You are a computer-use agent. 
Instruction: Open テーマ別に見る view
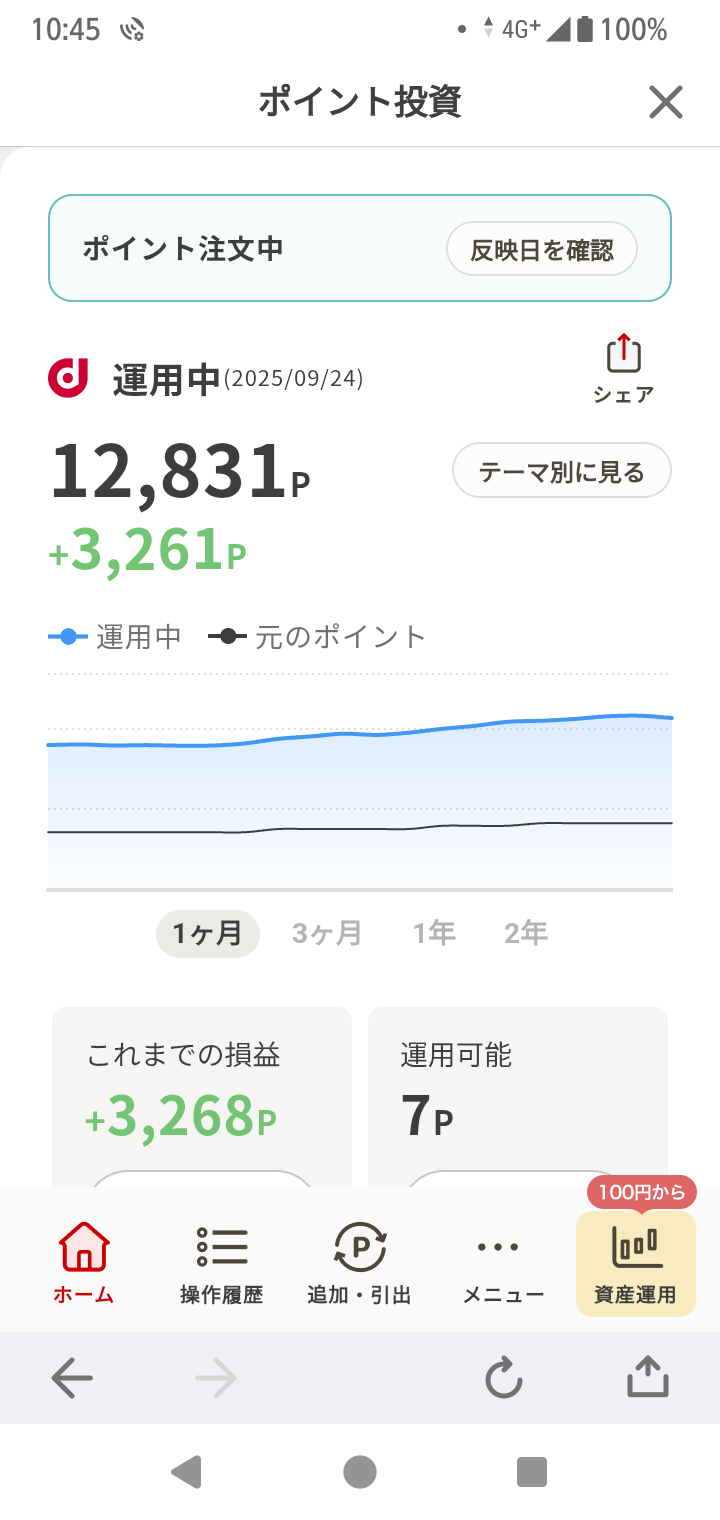pyautogui.click(x=561, y=470)
